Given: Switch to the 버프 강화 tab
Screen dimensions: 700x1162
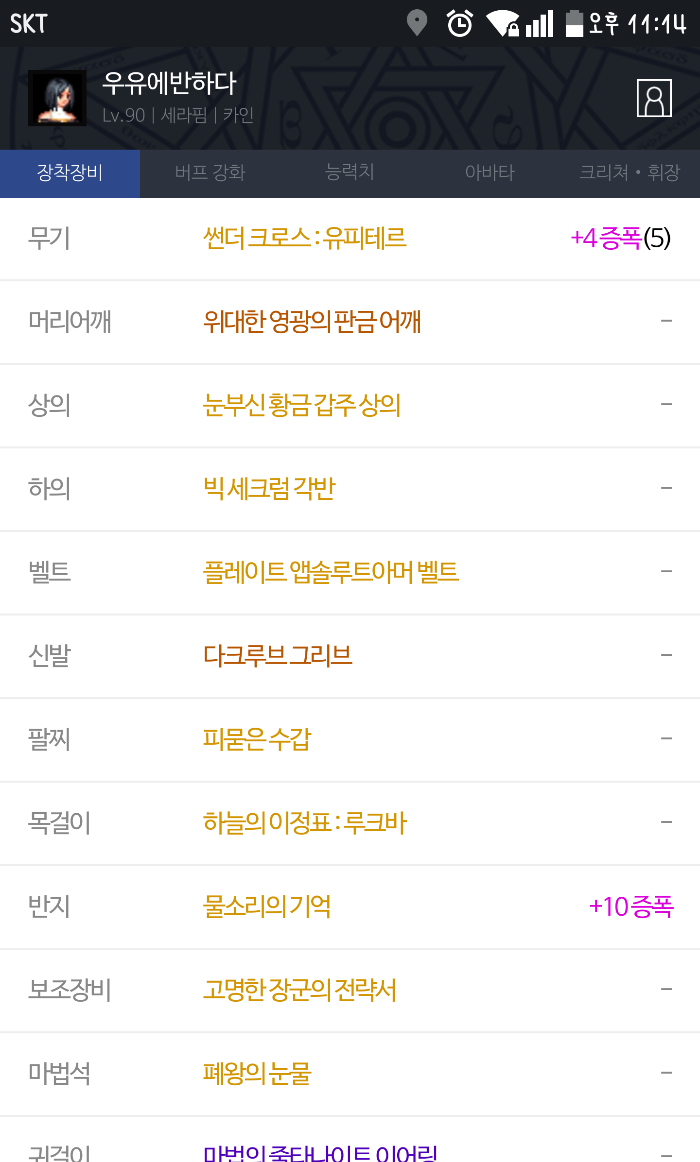Looking at the screenshot, I should [210, 173].
